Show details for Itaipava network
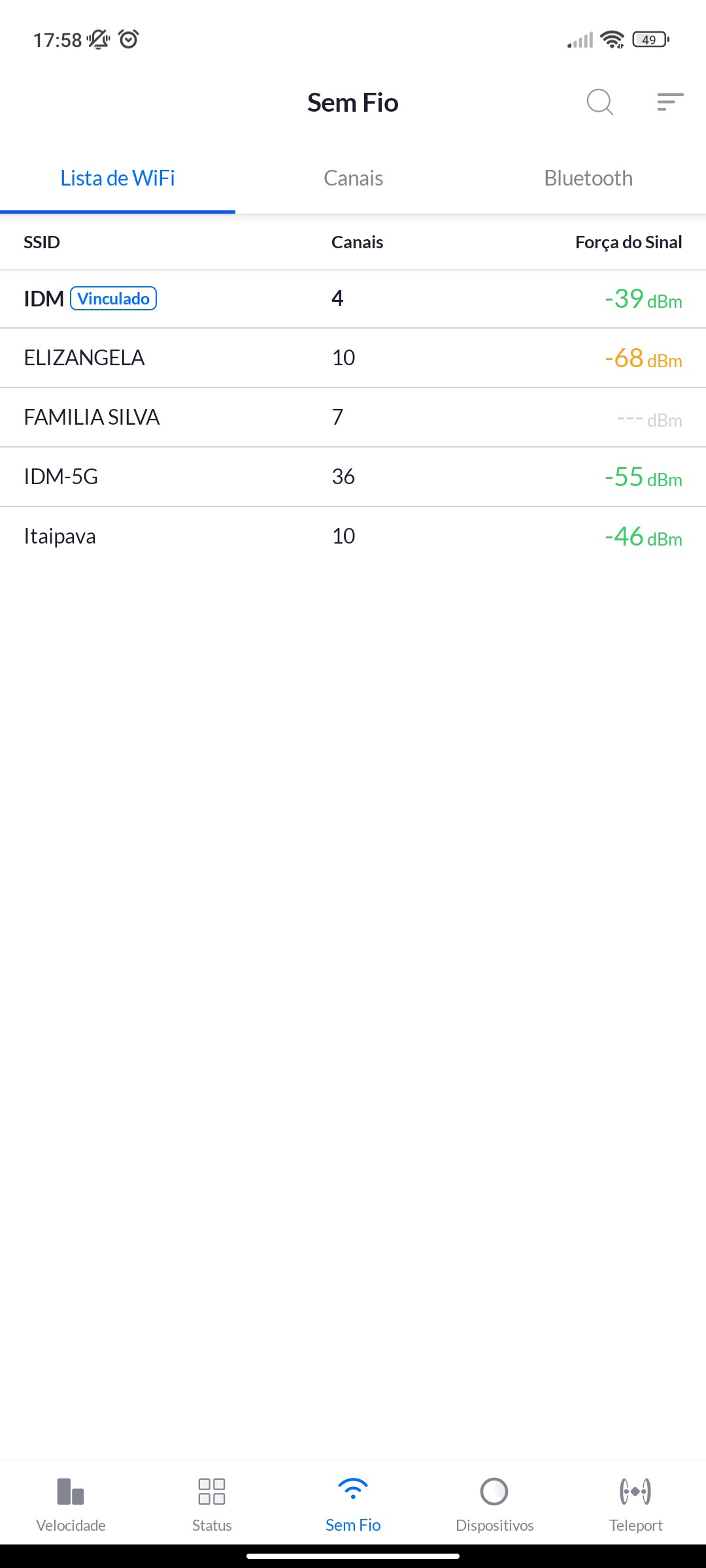The width and height of the screenshot is (706, 1568). click(x=353, y=536)
